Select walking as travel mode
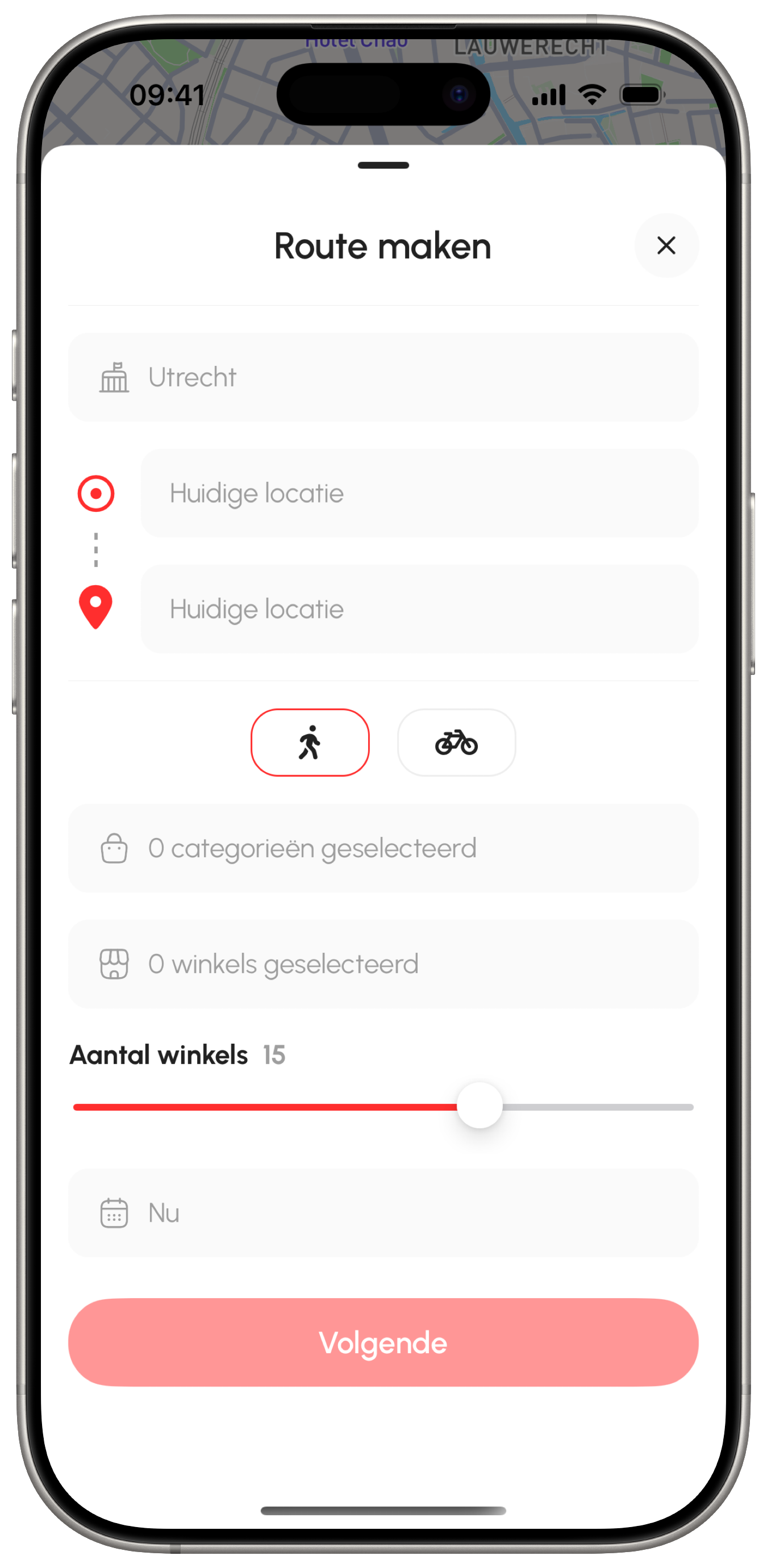 (x=310, y=742)
